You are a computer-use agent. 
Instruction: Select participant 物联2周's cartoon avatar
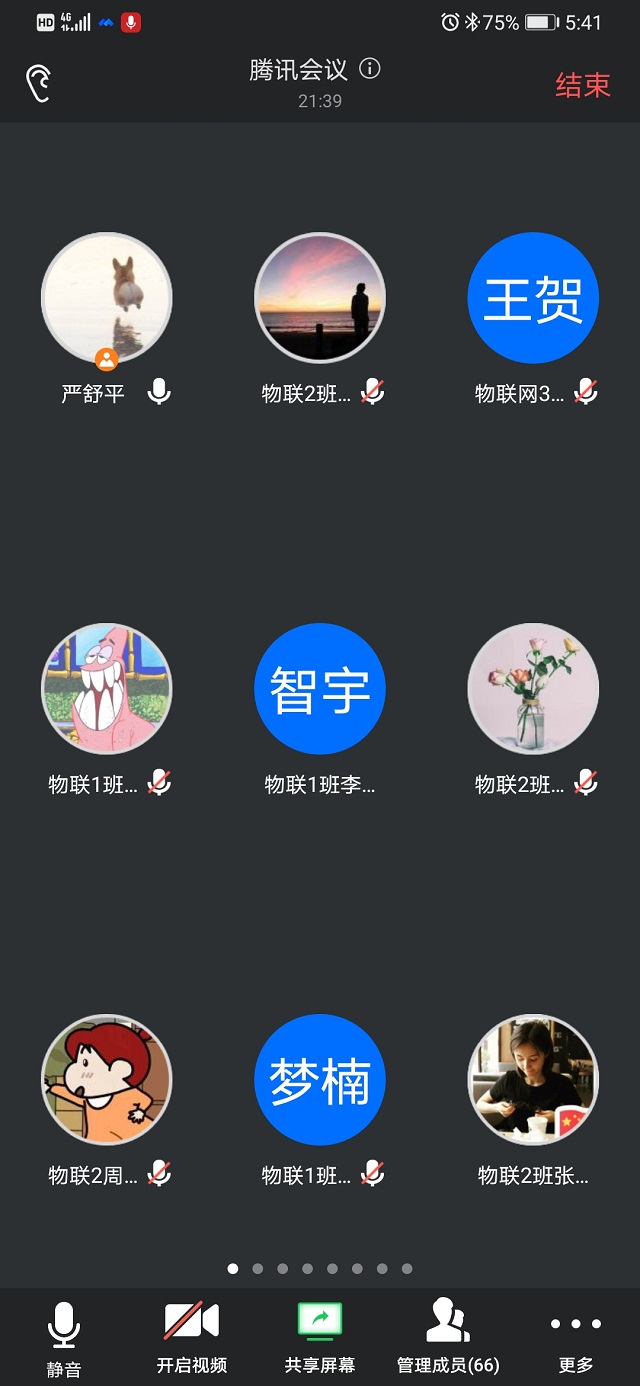point(106,1080)
